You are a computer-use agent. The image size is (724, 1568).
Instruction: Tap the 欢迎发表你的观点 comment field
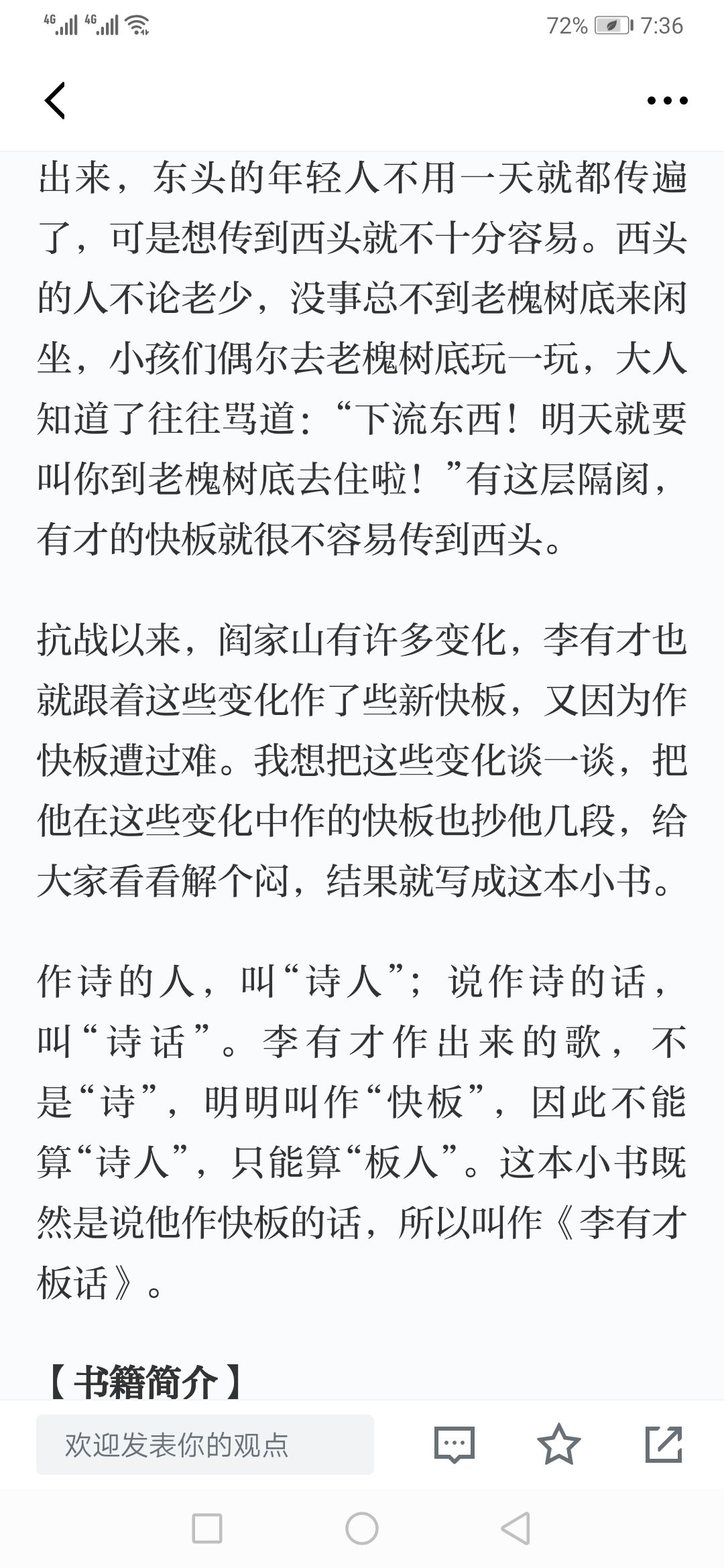pyautogui.click(x=205, y=1444)
